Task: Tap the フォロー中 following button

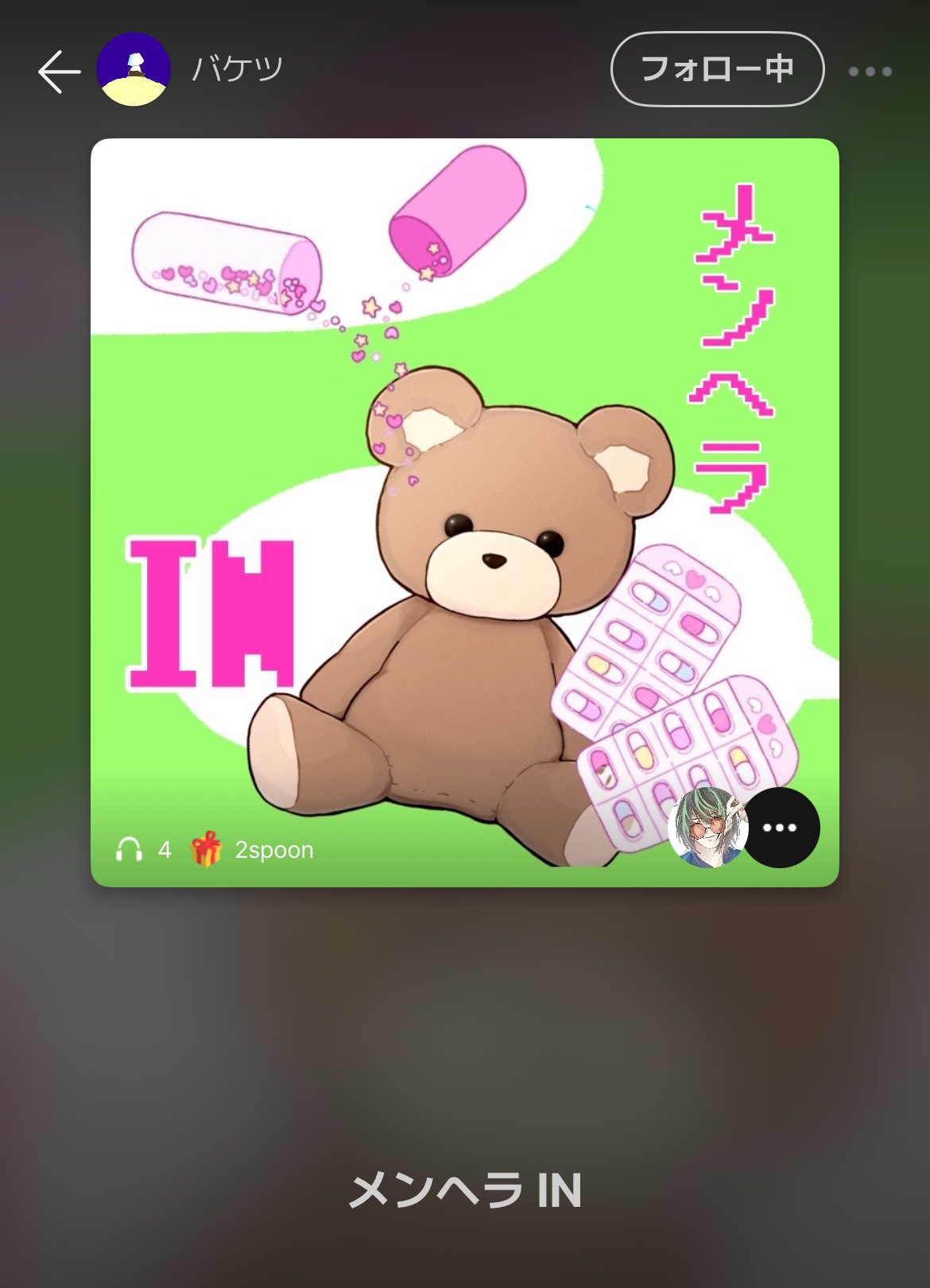Action: [x=716, y=69]
